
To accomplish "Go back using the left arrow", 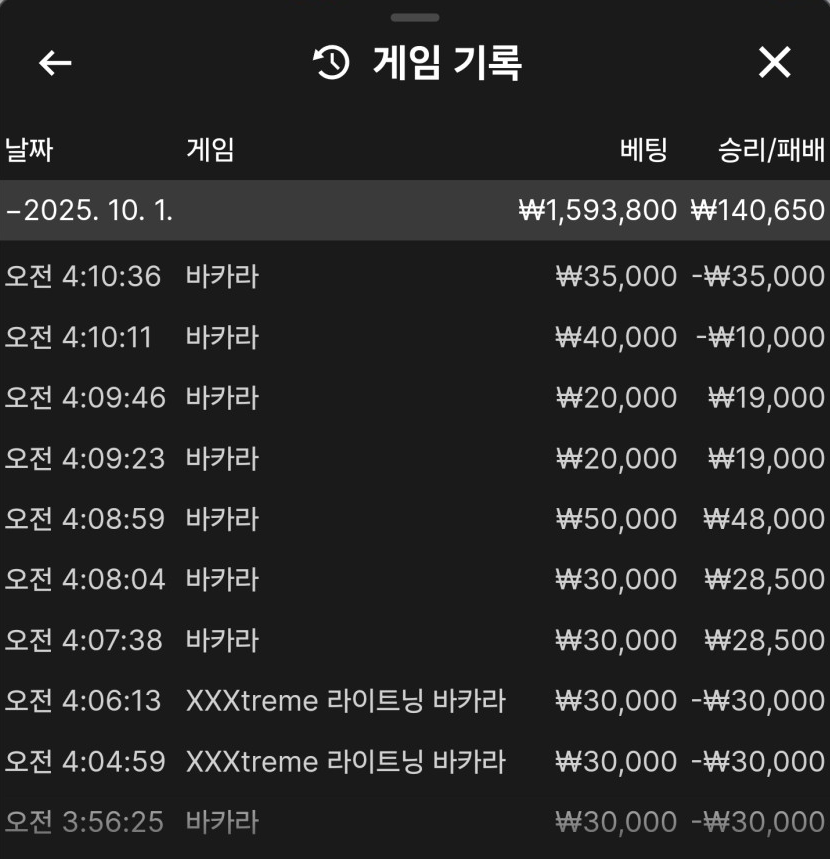I will pos(55,63).
